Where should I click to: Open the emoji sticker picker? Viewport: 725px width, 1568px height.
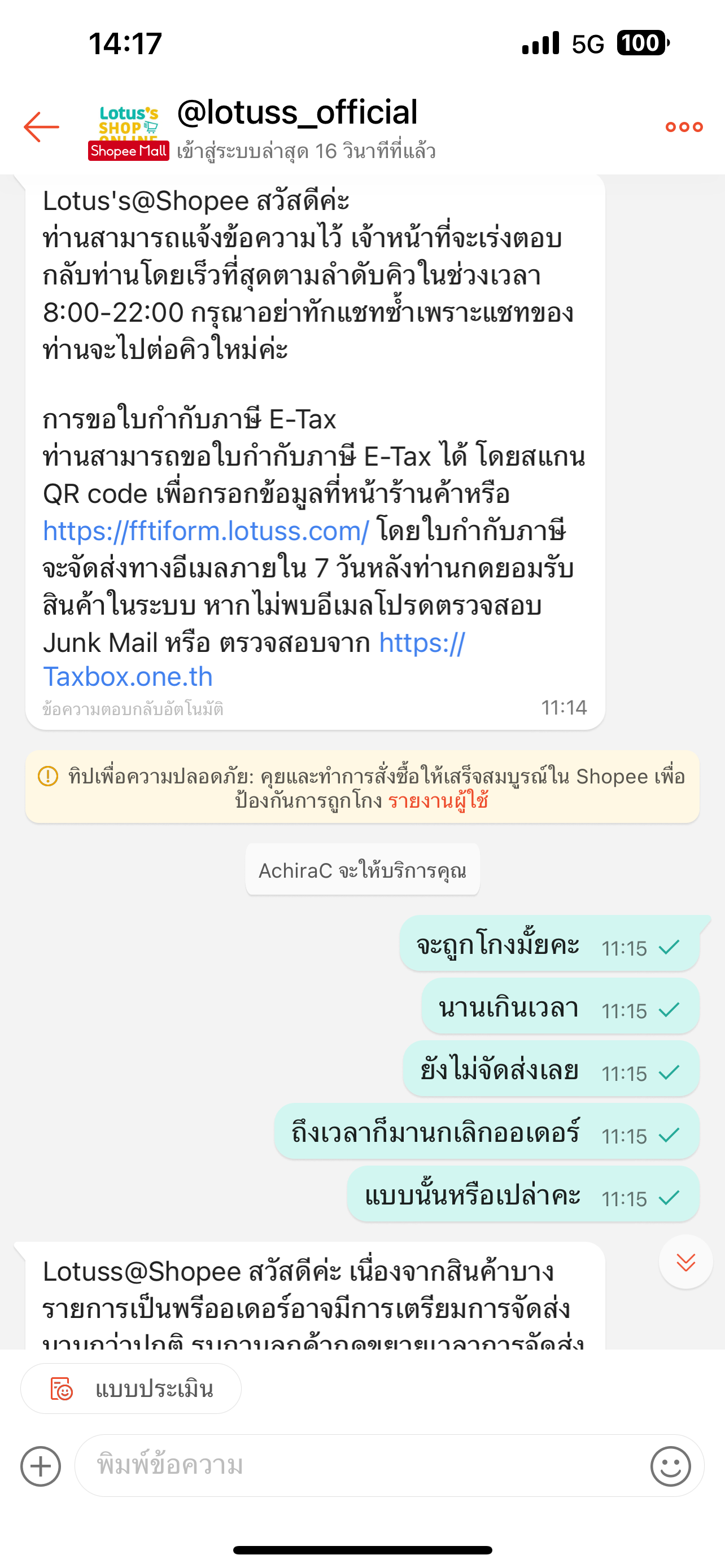click(x=670, y=1466)
